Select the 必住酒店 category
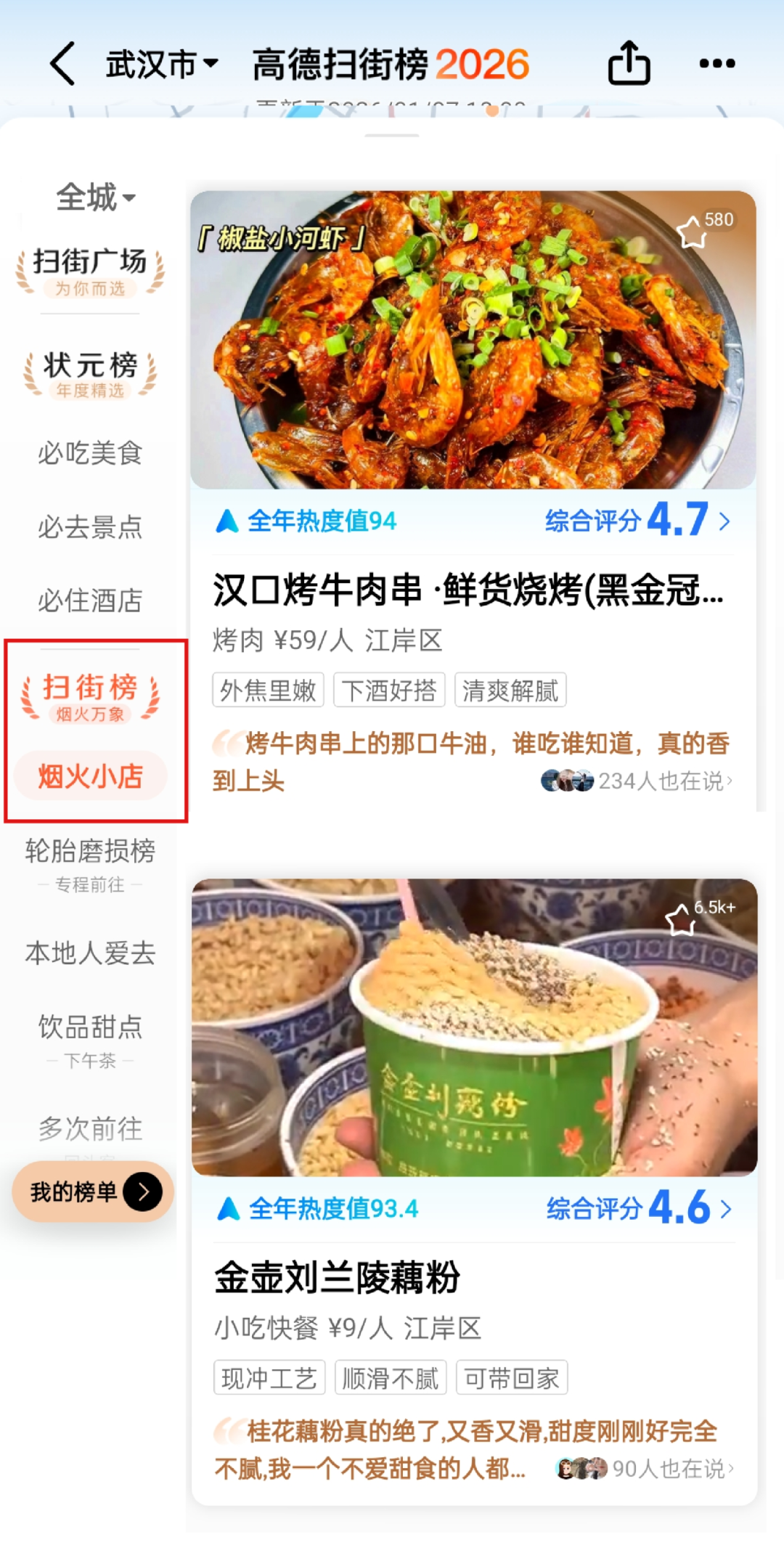784x1564 pixels. (x=90, y=601)
